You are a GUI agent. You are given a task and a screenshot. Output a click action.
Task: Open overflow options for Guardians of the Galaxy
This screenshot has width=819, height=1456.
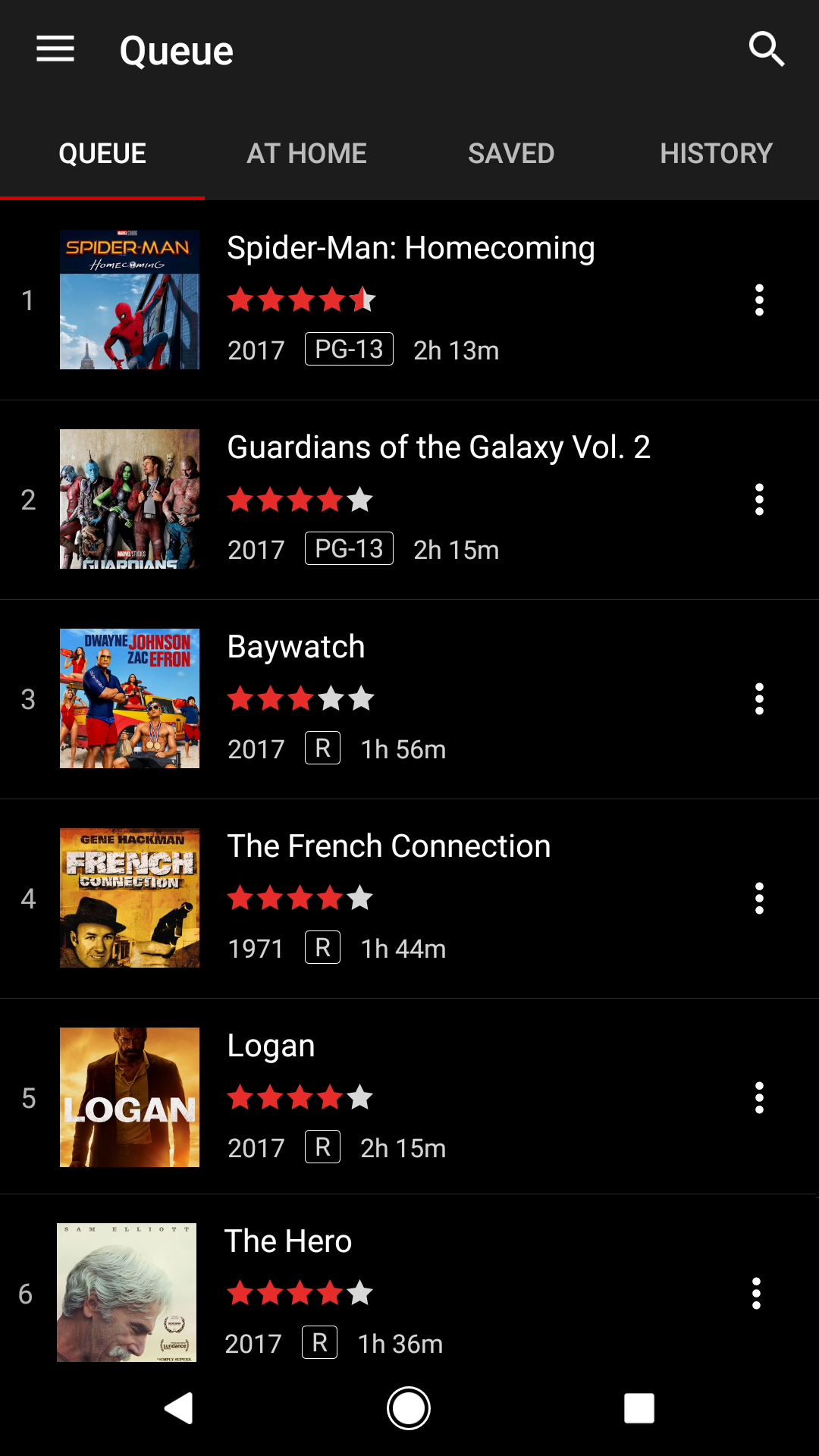click(x=759, y=500)
